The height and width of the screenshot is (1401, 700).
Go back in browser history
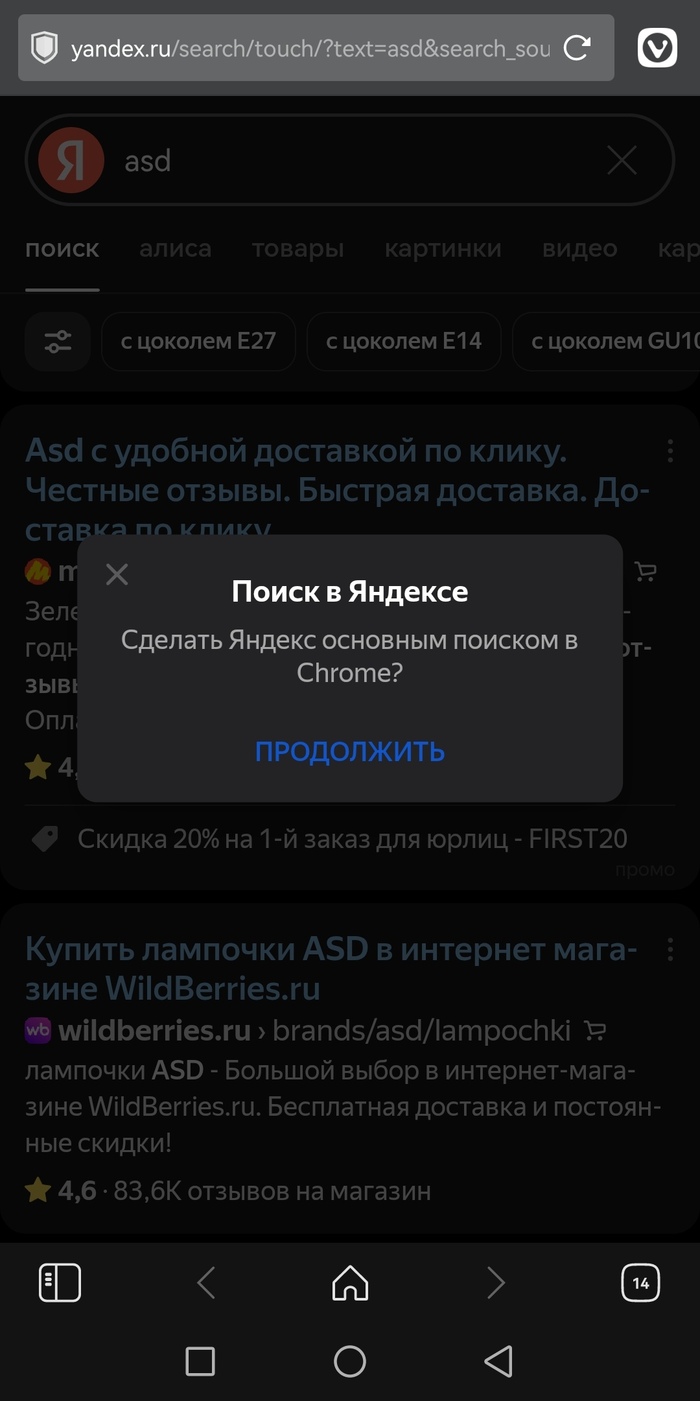pos(206,1282)
